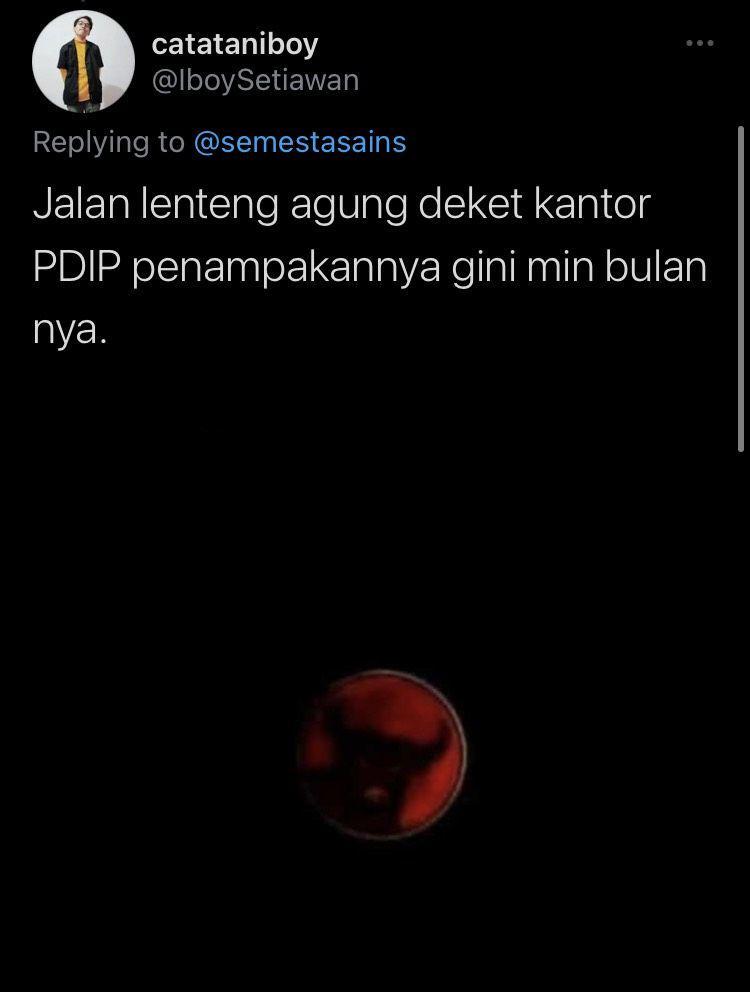Open the tweet's three-dot overflow menu
The image size is (750, 992).
point(699,43)
